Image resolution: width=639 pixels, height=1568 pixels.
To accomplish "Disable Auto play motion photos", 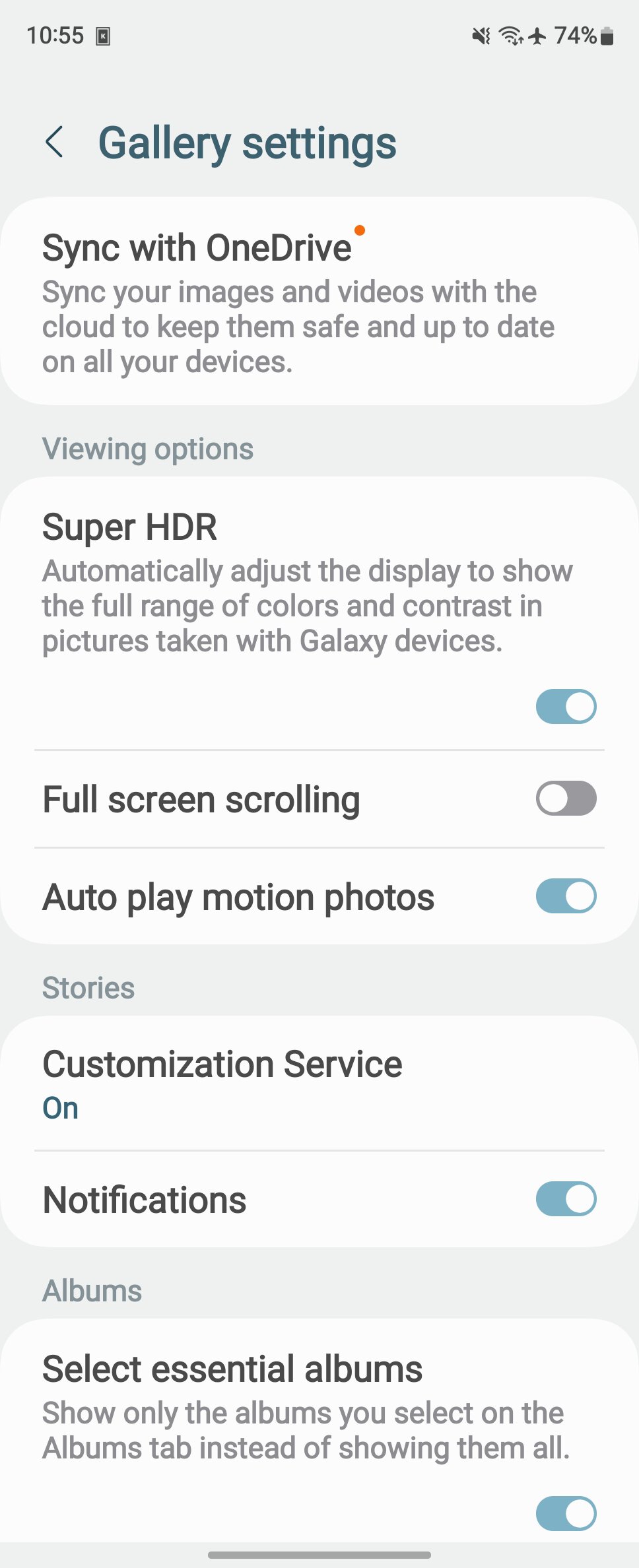I will pyautogui.click(x=566, y=896).
